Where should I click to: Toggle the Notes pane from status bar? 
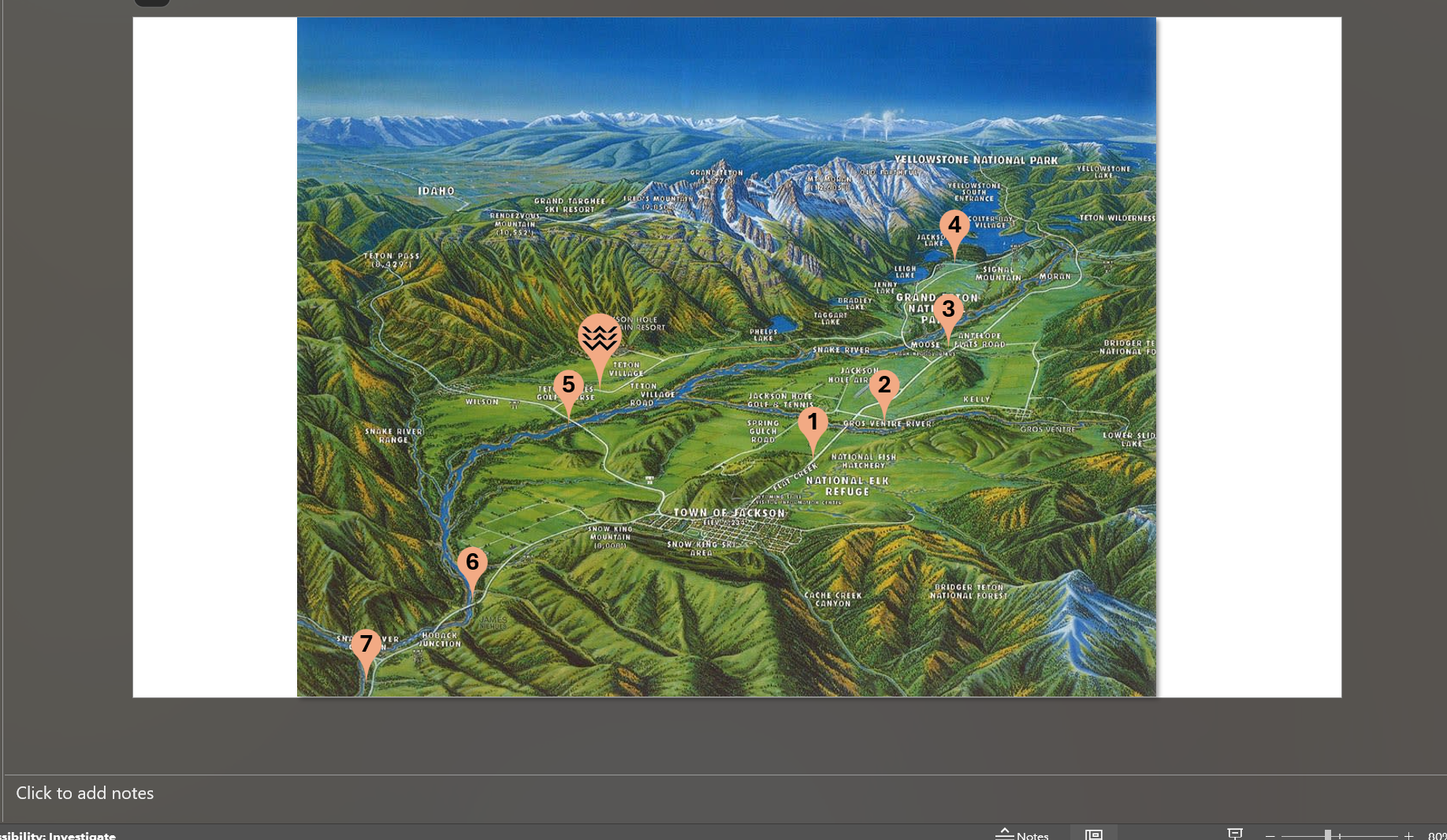(x=1022, y=834)
